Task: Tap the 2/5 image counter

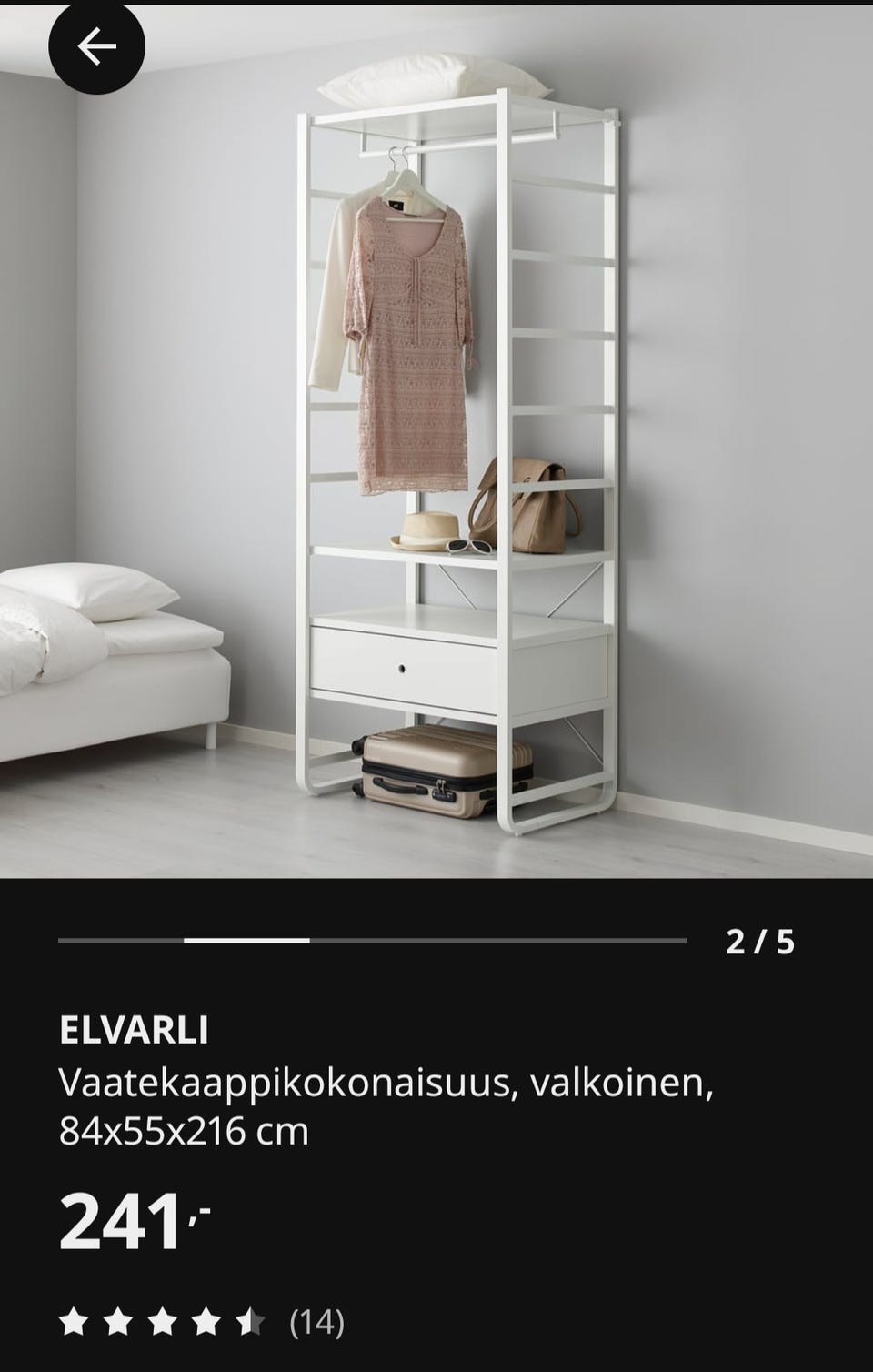Action: click(x=761, y=943)
